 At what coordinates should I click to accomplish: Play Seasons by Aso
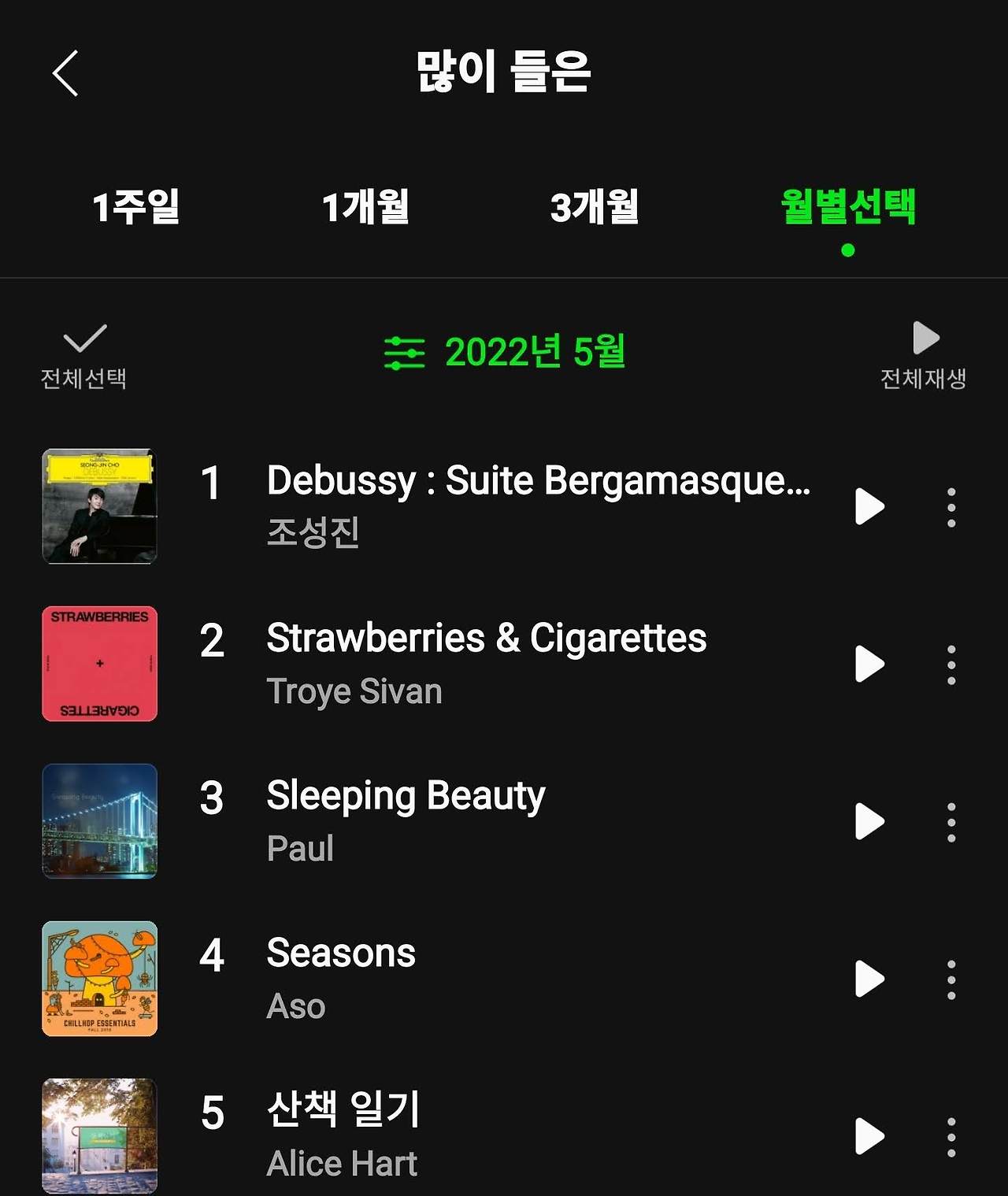tap(869, 979)
